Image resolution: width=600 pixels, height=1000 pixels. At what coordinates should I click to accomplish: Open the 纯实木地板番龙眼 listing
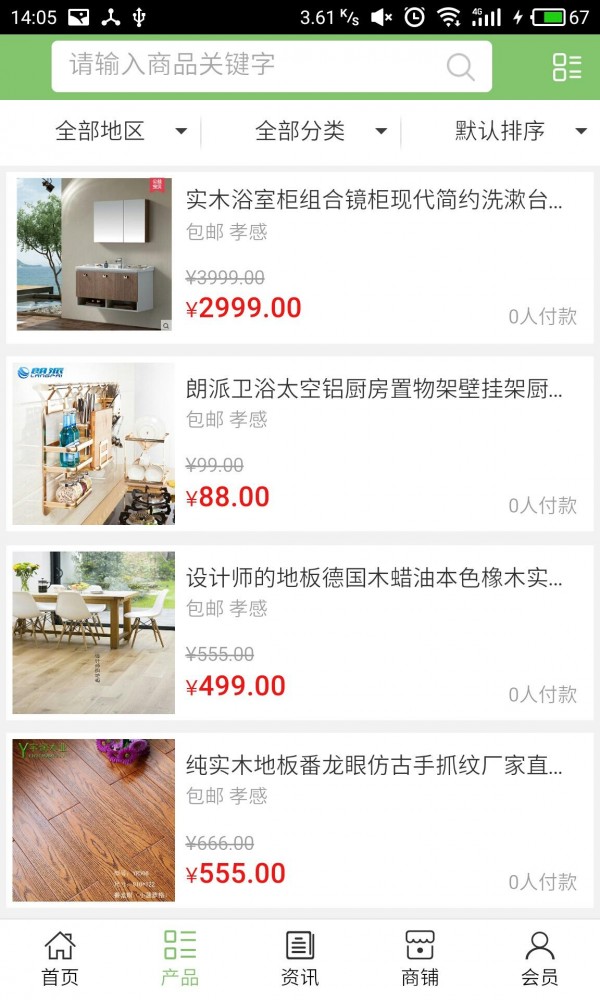(x=374, y=766)
